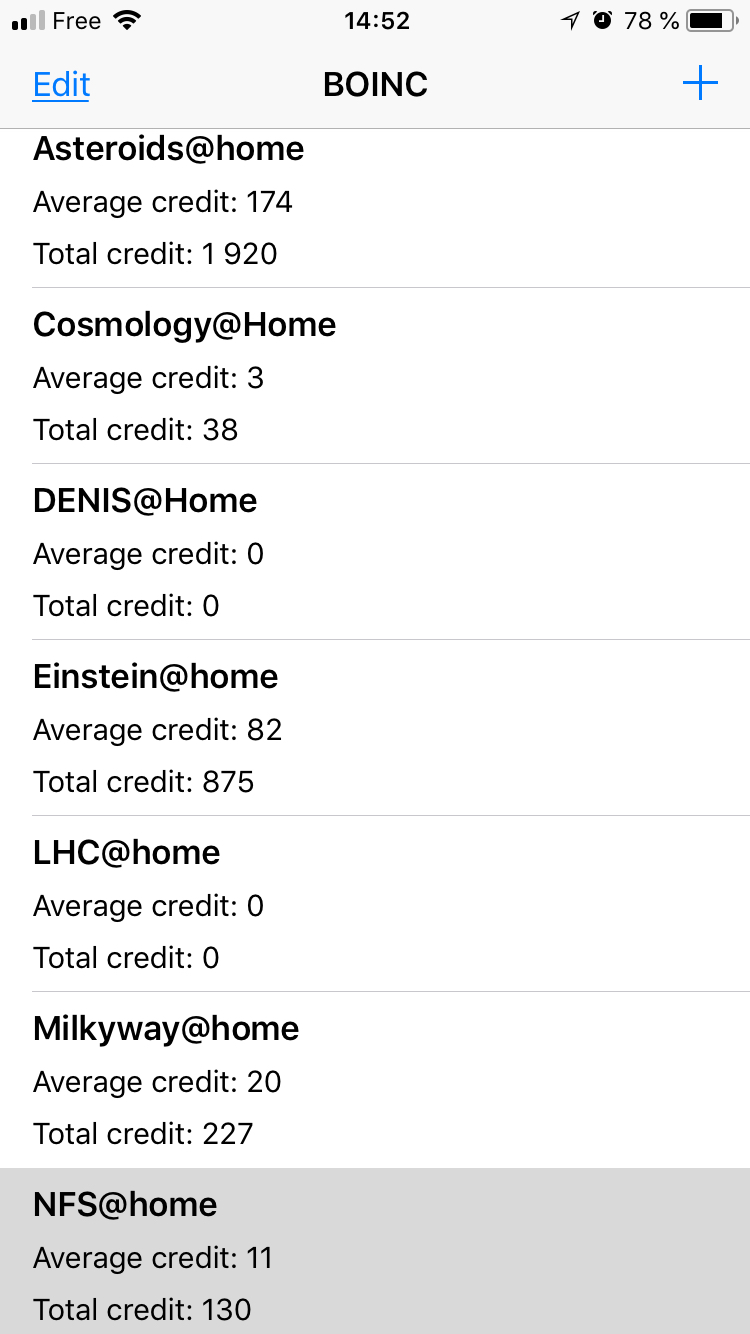The image size is (750, 1334).
Task: Select the DENIS@Home project
Action: coord(375,553)
